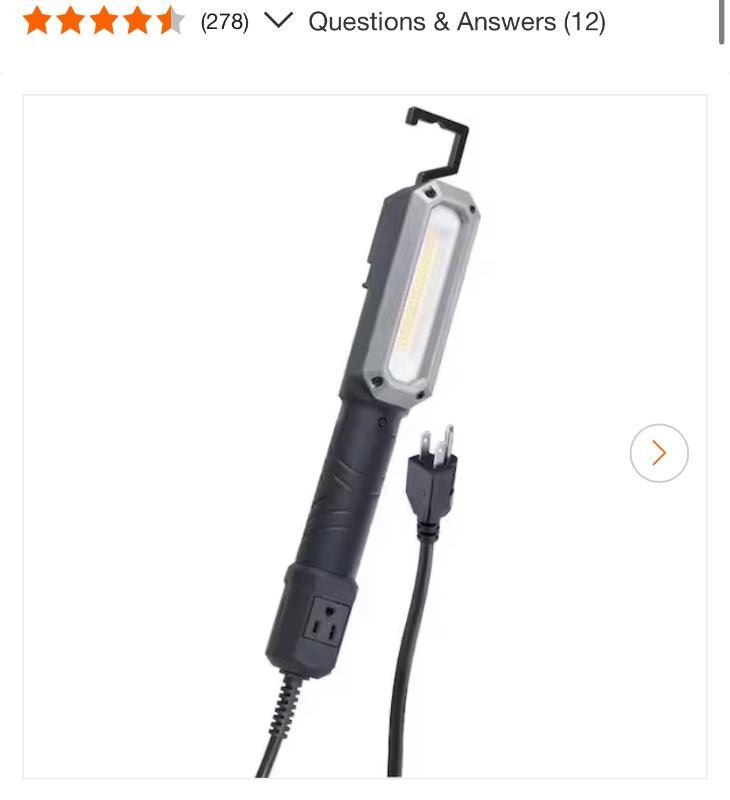Open Questions & Answers (12)

tap(457, 21)
